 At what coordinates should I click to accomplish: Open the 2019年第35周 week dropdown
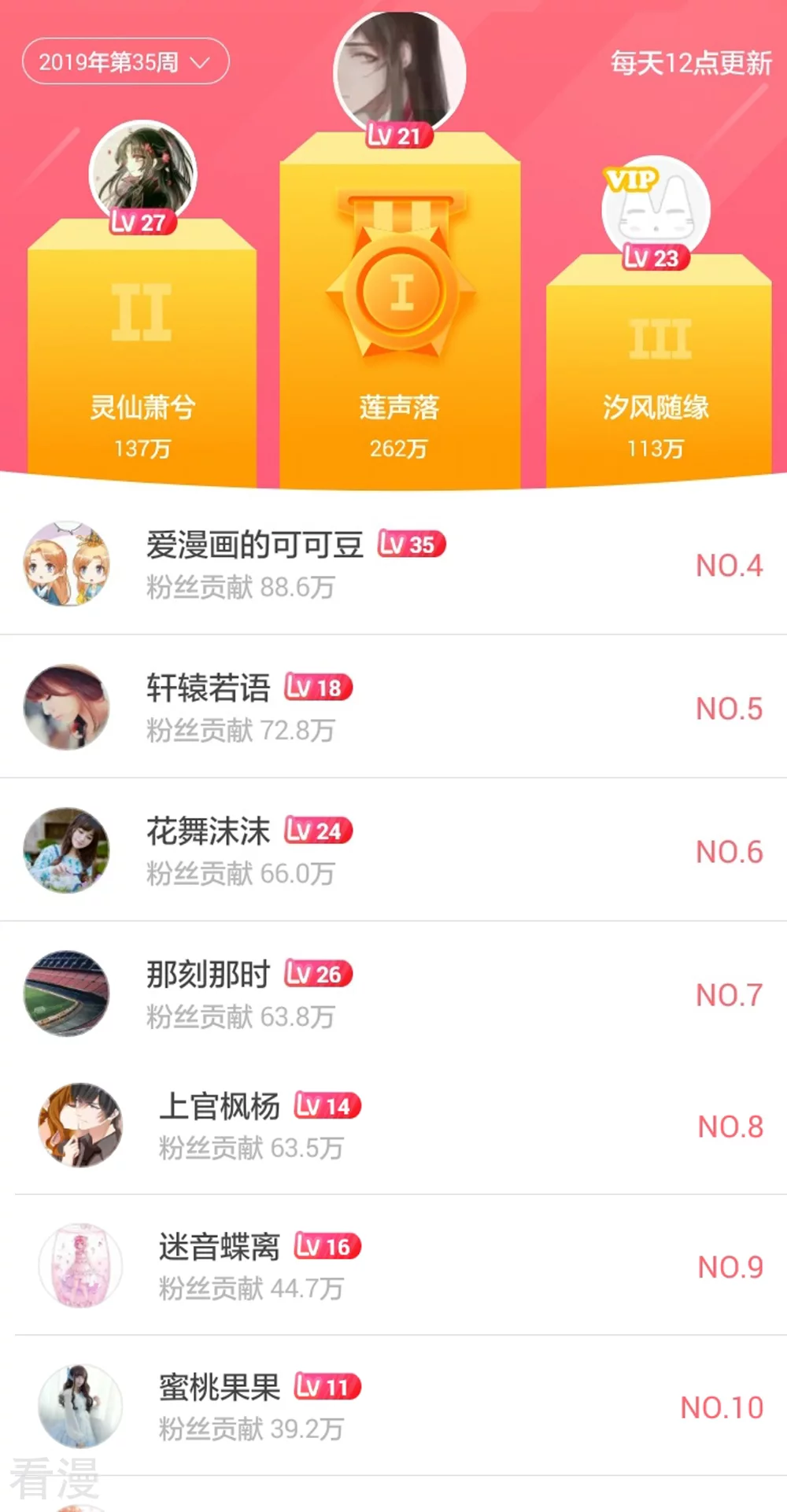tap(125, 61)
